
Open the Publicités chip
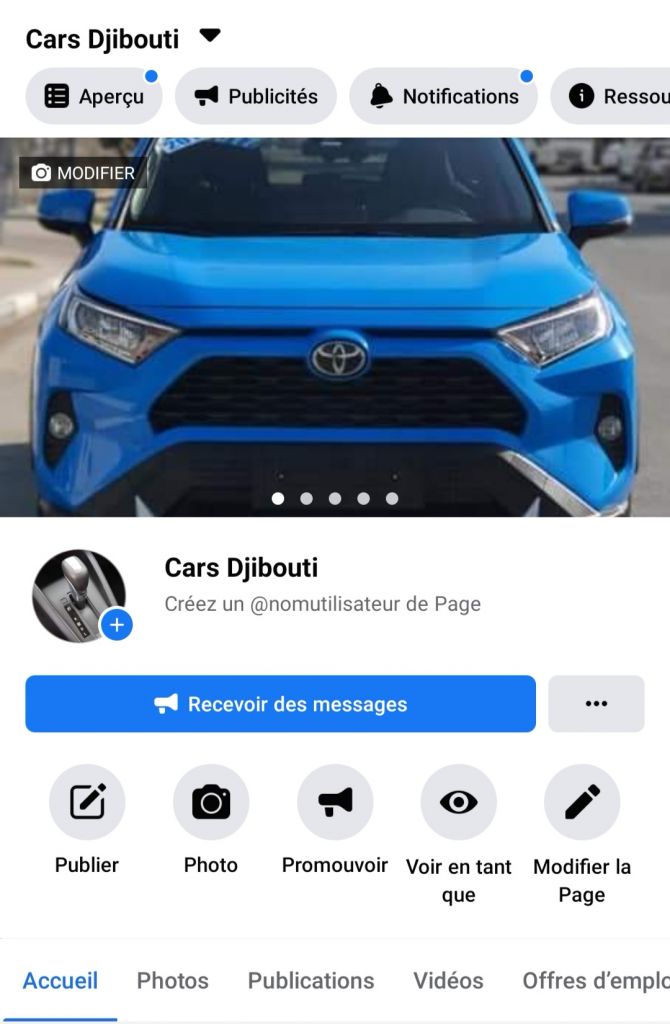256,96
